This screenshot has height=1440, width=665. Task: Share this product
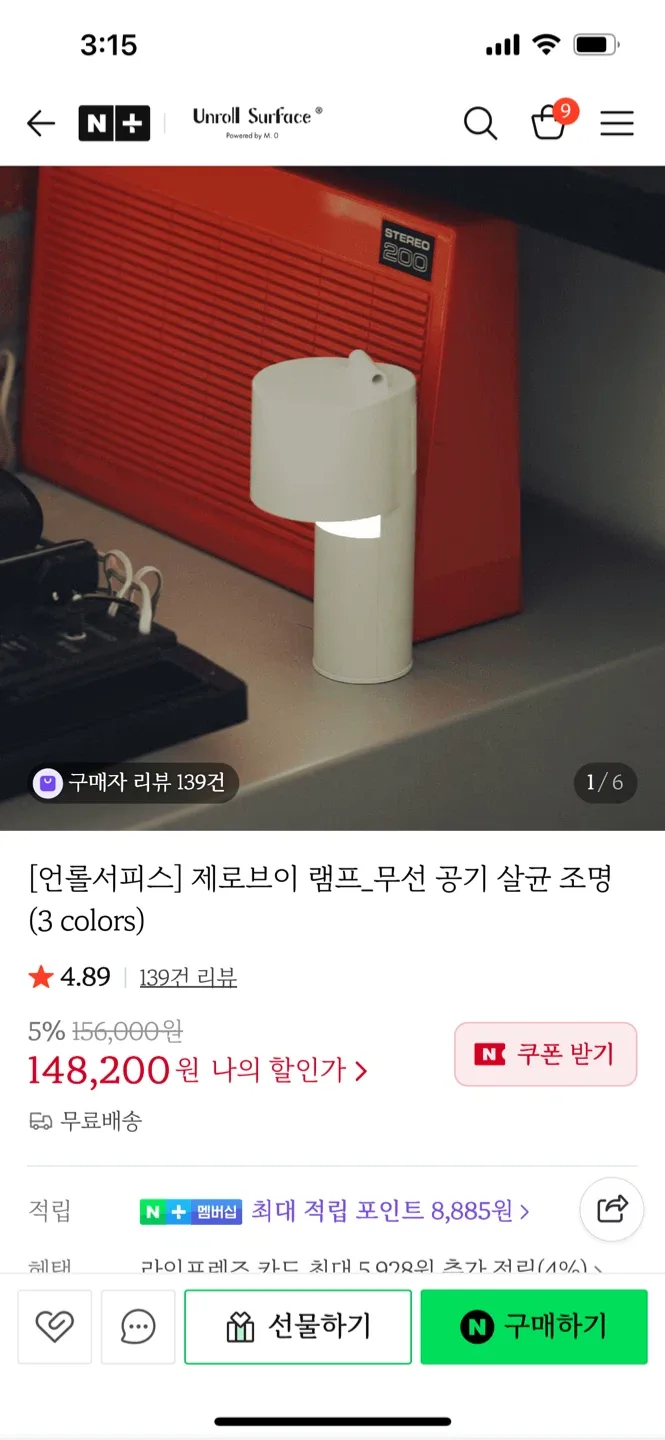point(612,1209)
